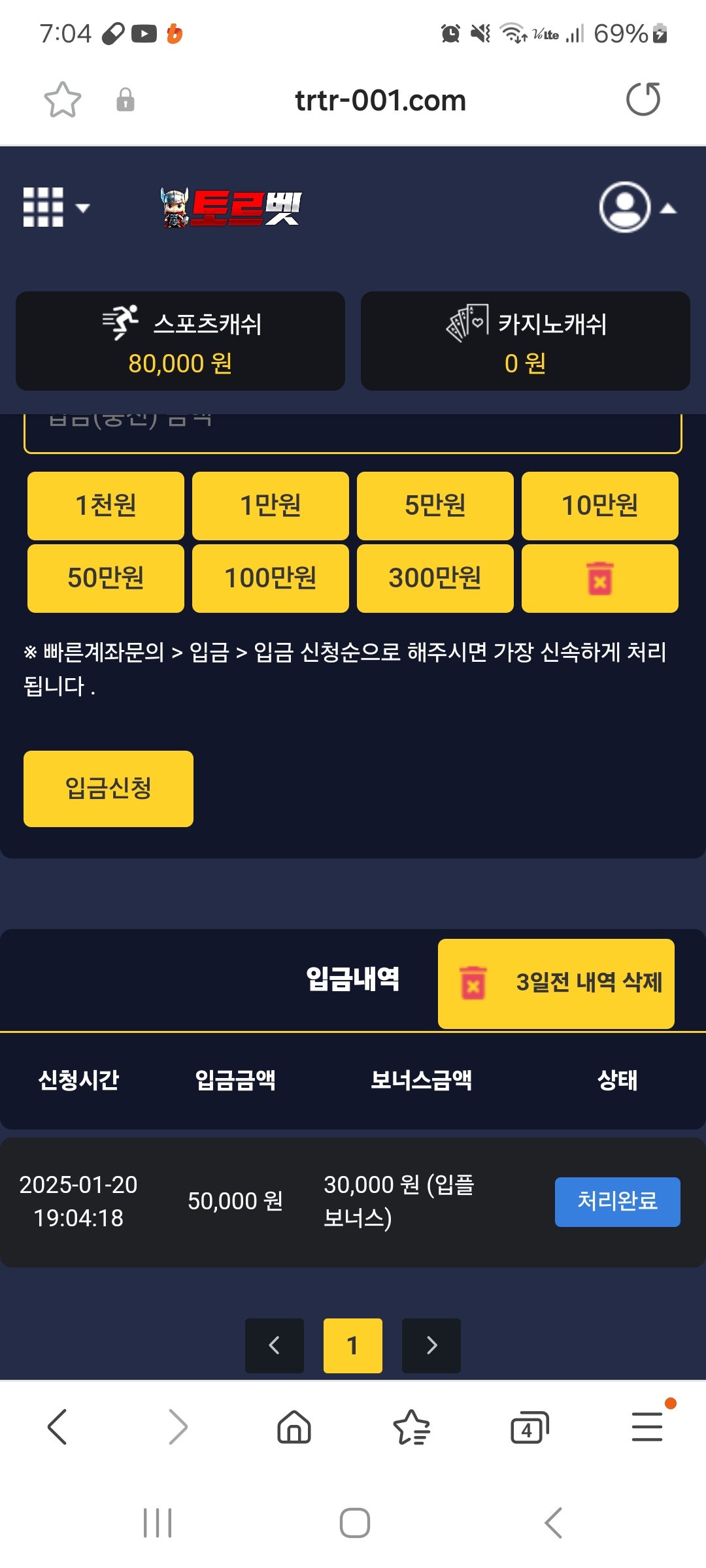Delete history with 3일전 내역 삭제

(556, 983)
